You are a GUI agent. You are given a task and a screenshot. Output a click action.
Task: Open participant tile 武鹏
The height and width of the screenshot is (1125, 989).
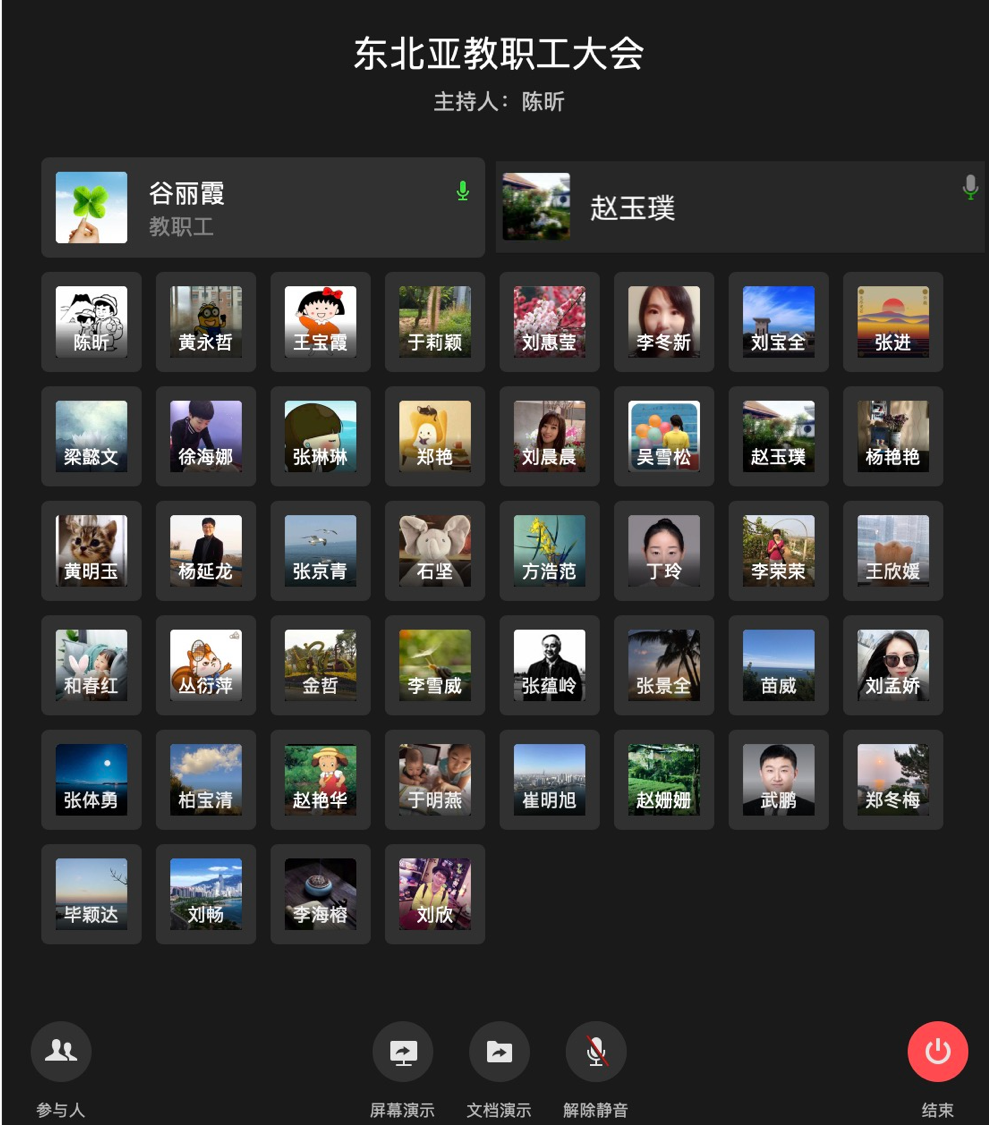[778, 780]
